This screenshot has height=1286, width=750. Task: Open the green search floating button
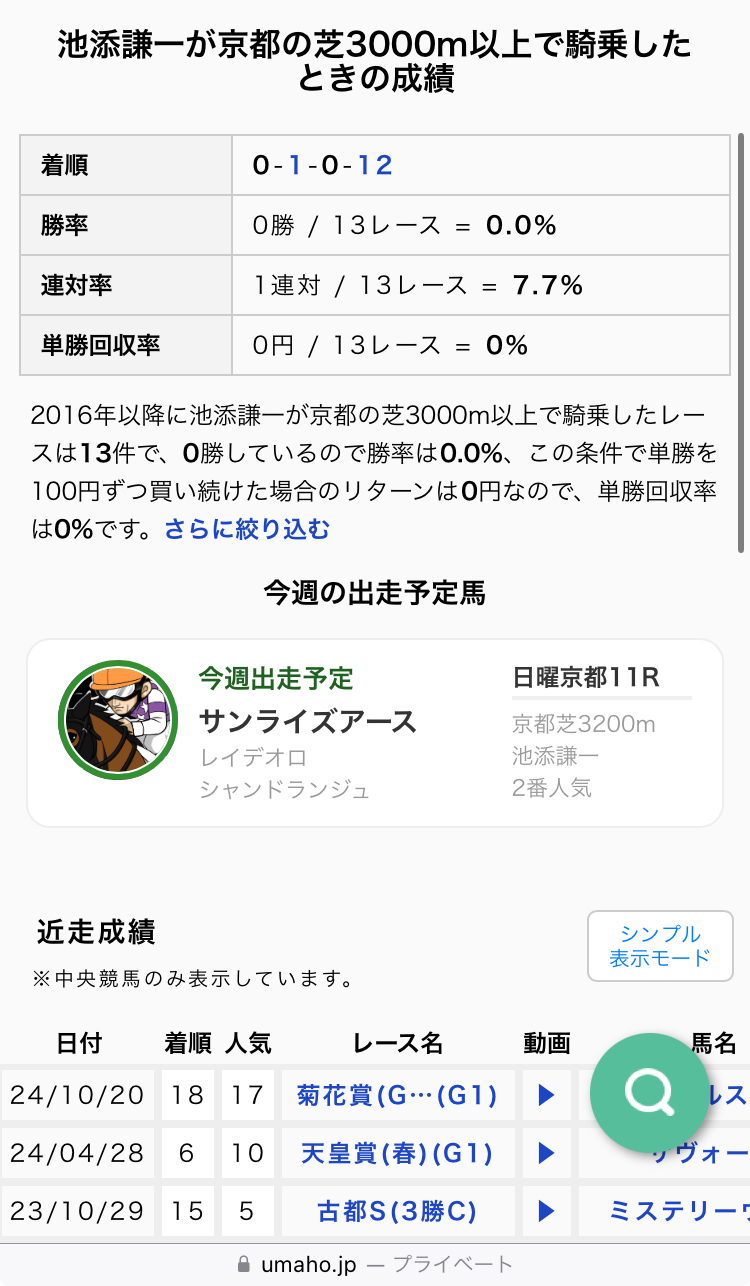[649, 1093]
